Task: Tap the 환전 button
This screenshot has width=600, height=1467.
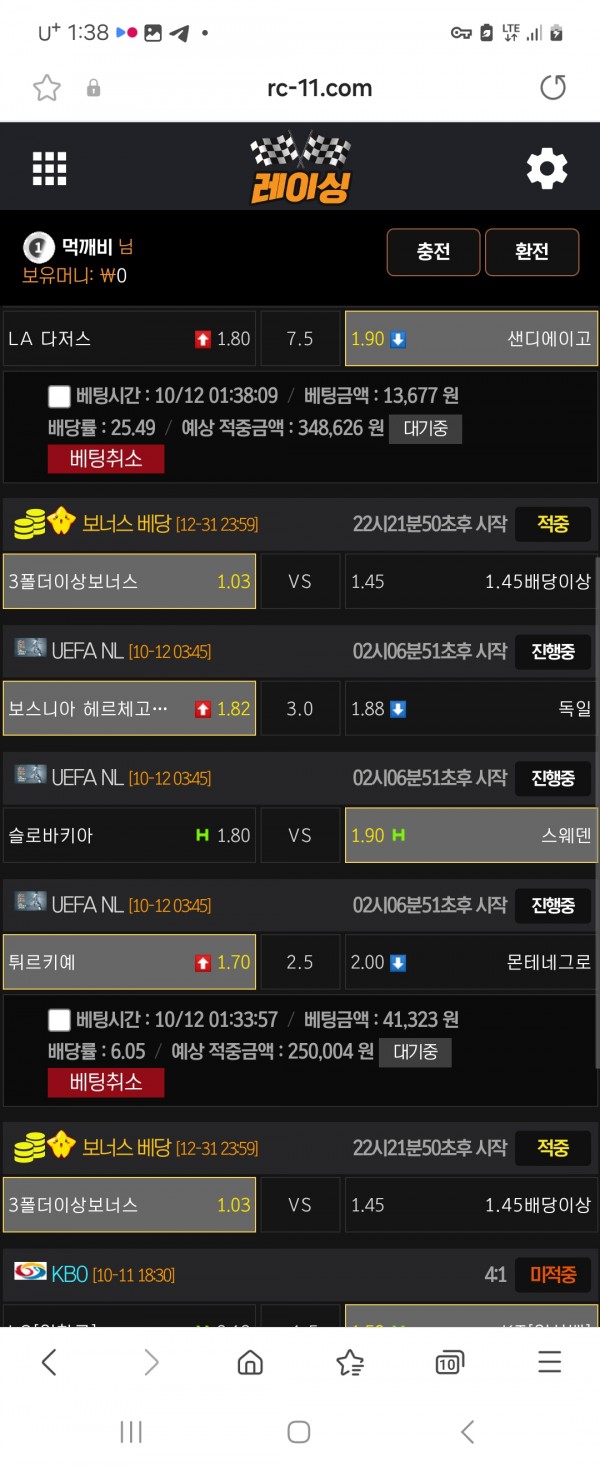Action: click(532, 252)
